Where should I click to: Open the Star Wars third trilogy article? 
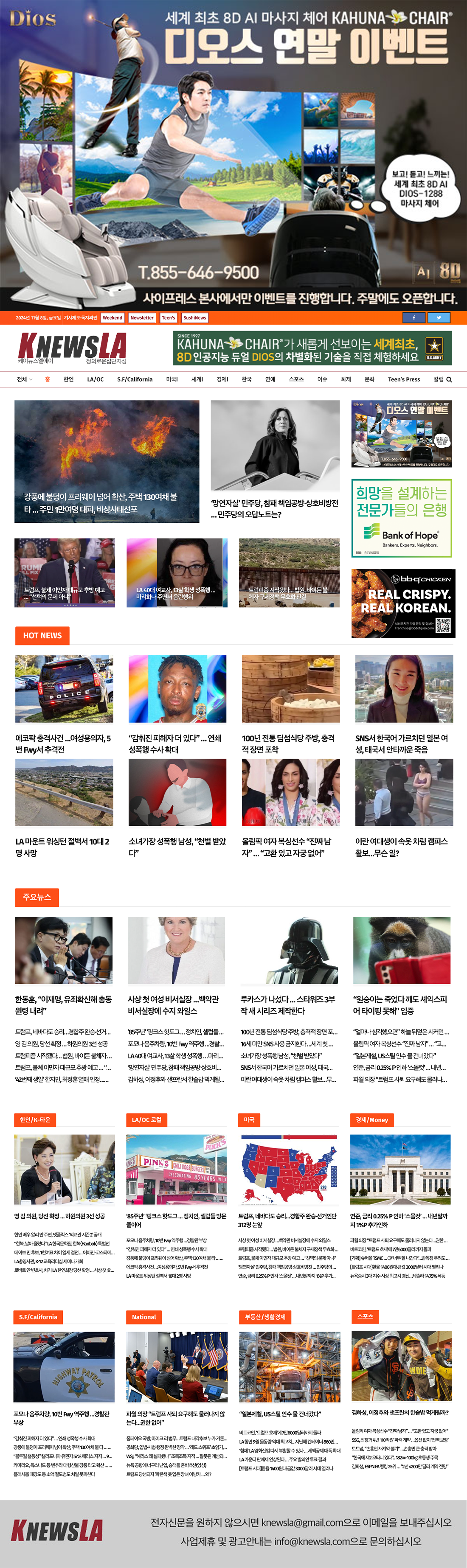(288, 1004)
